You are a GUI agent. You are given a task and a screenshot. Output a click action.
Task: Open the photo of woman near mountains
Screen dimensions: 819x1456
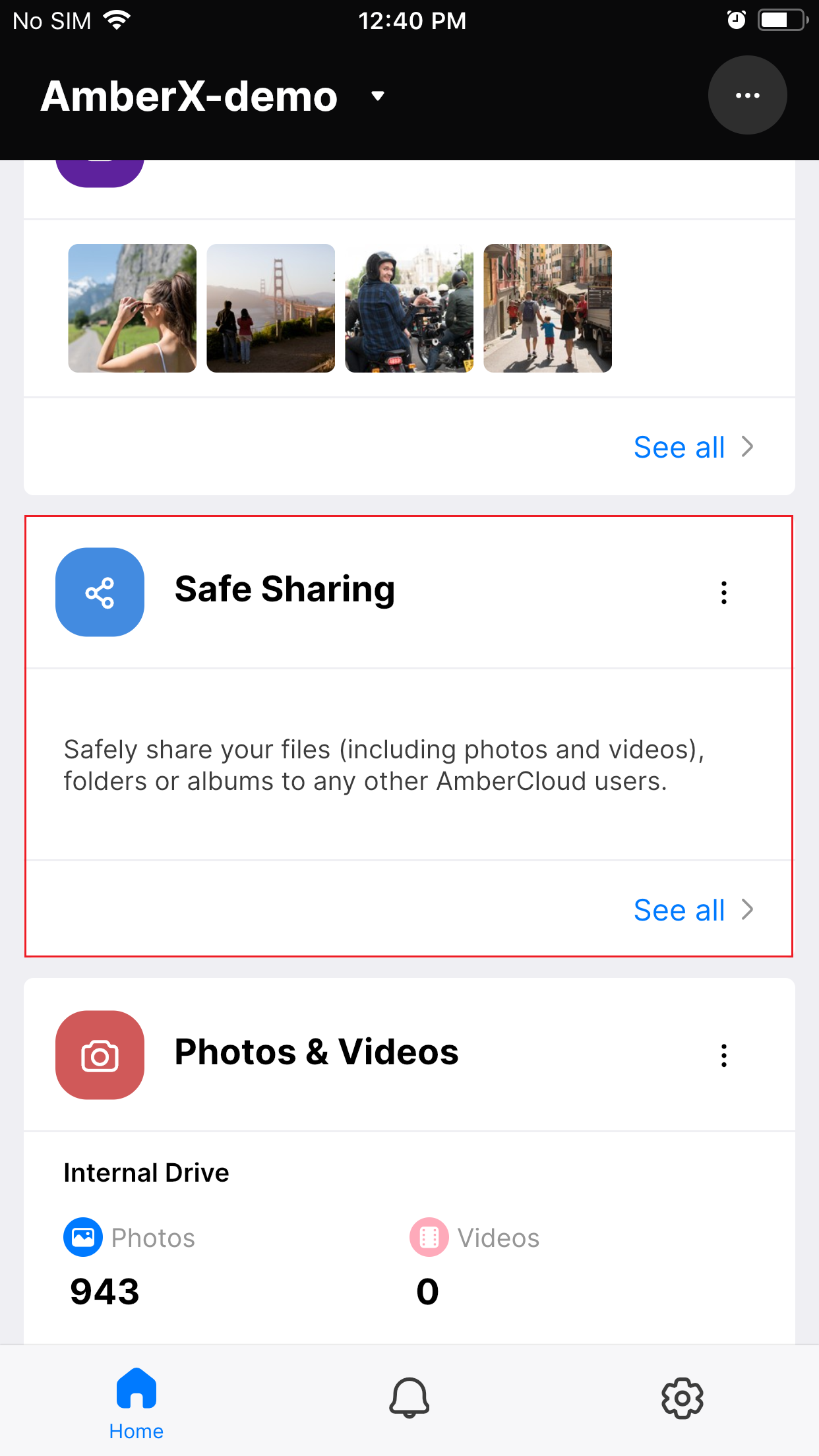(x=133, y=308)
